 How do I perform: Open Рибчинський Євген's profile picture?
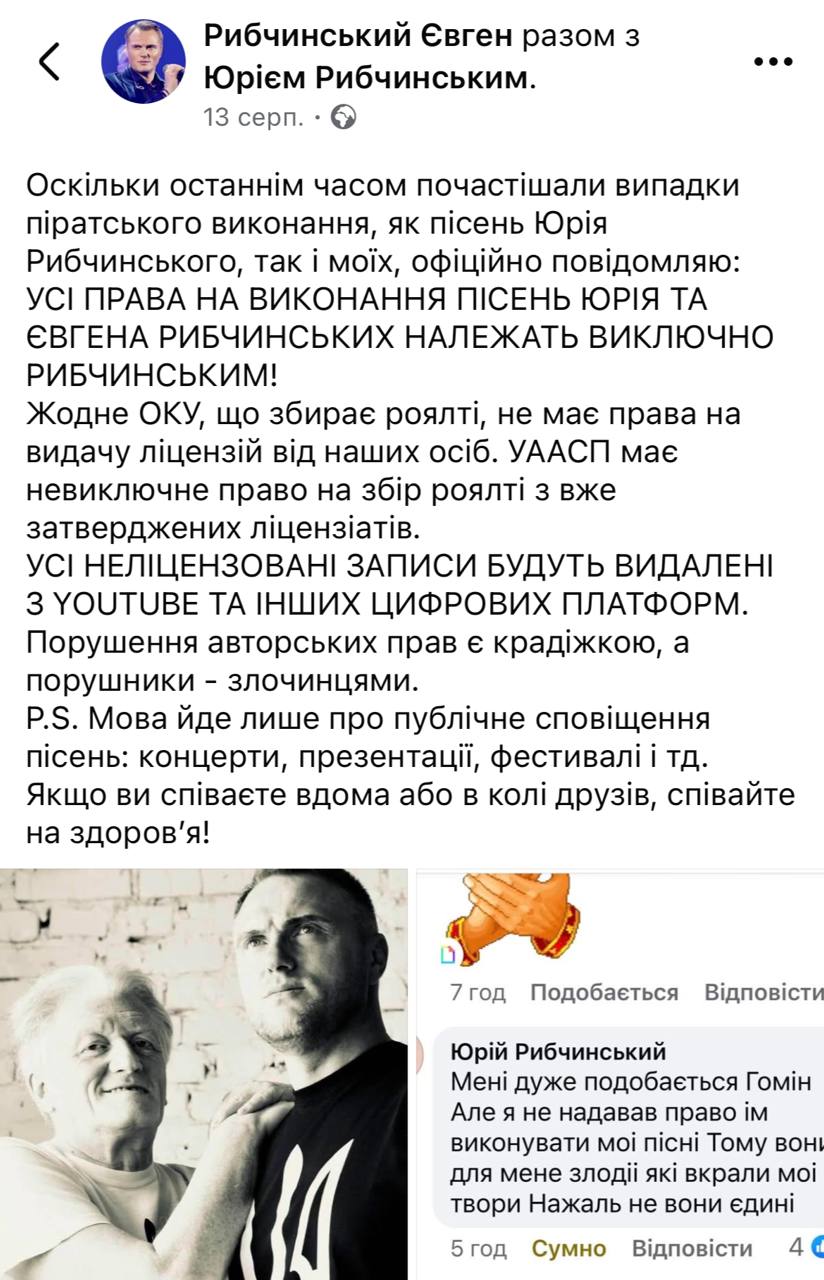[144, 62]
